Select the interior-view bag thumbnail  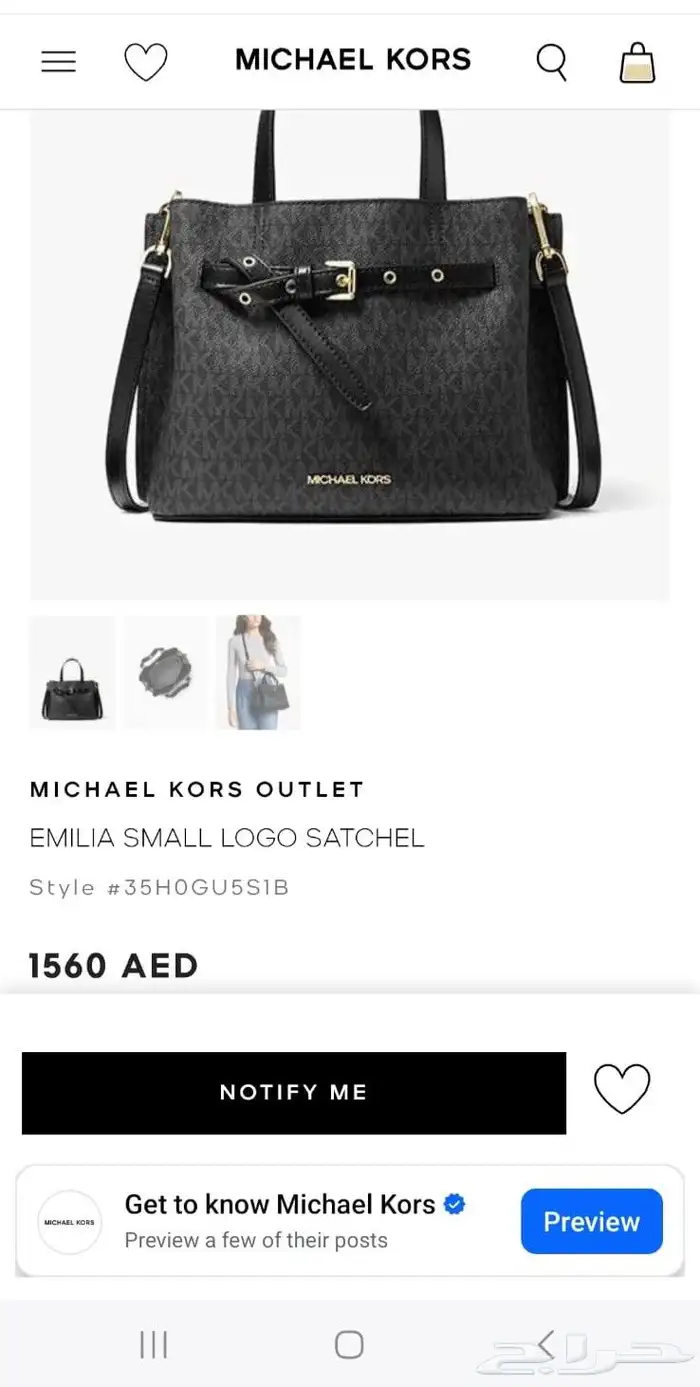(x=165, y=673)
